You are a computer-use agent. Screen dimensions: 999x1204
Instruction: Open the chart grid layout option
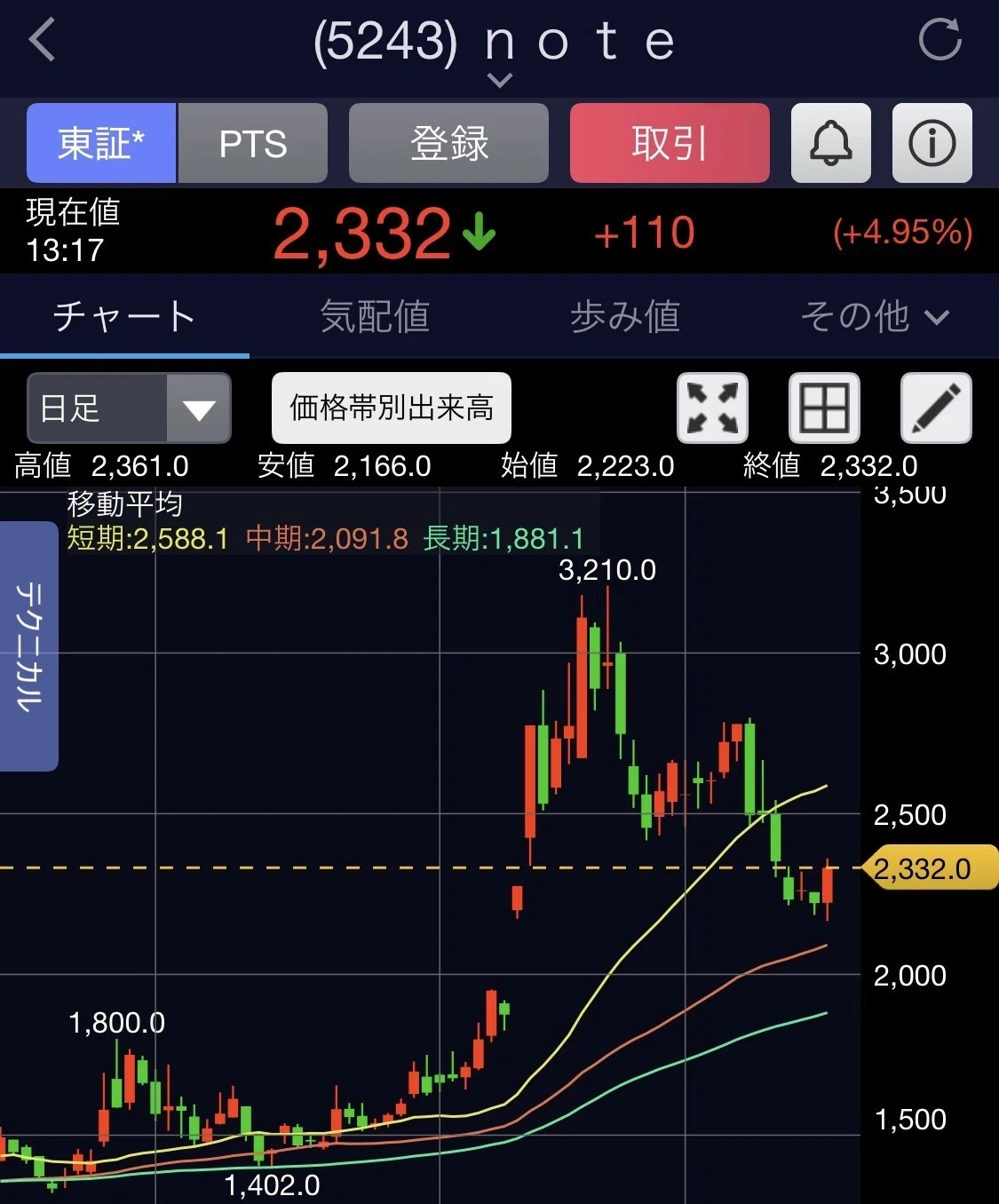click(x=824, y=408)
